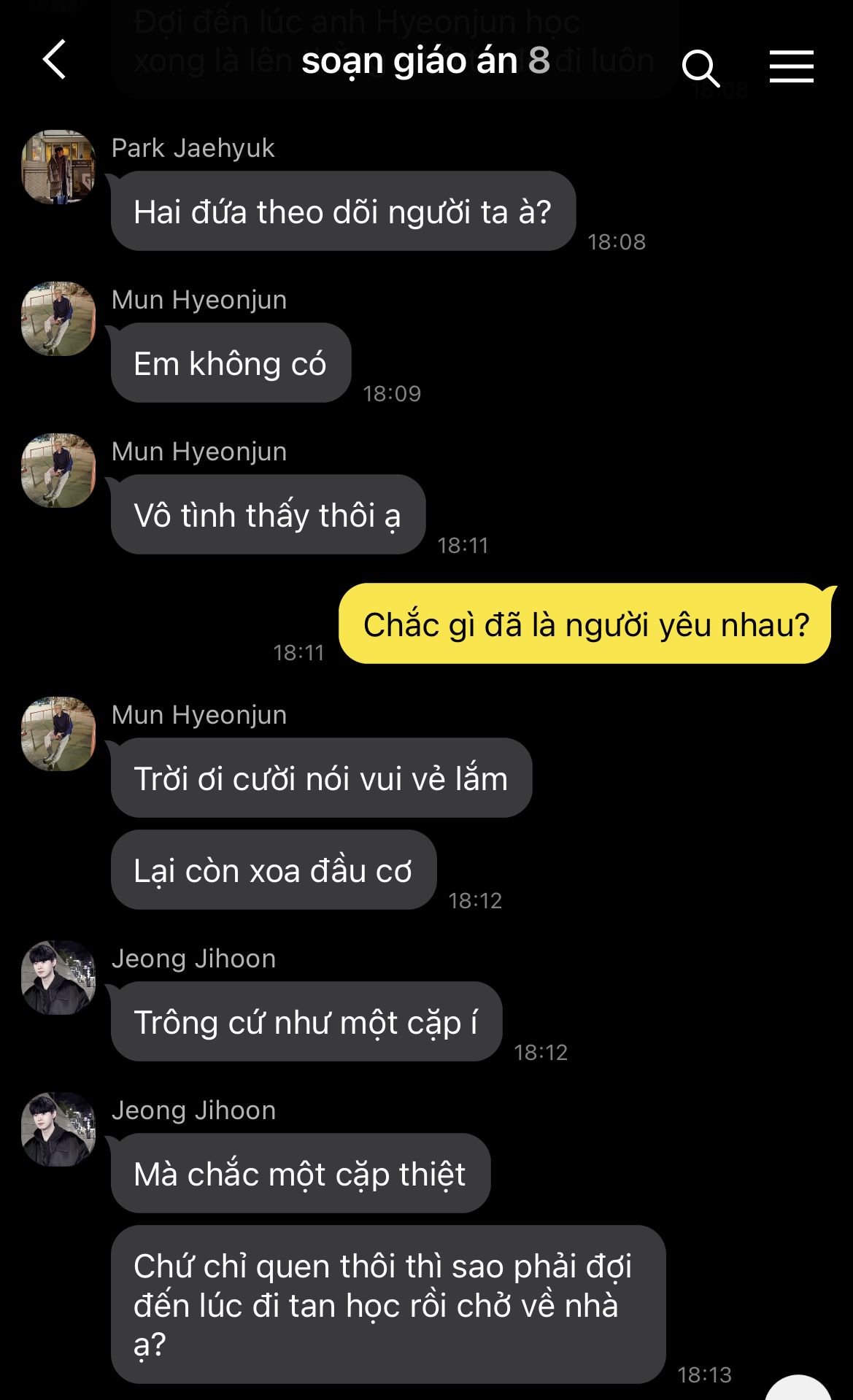
Task: View Jeong Jihoon's avatar beside "Mà chắc một cặp thiệt"
Action: pyautogui.click(x=58, y=1129)
